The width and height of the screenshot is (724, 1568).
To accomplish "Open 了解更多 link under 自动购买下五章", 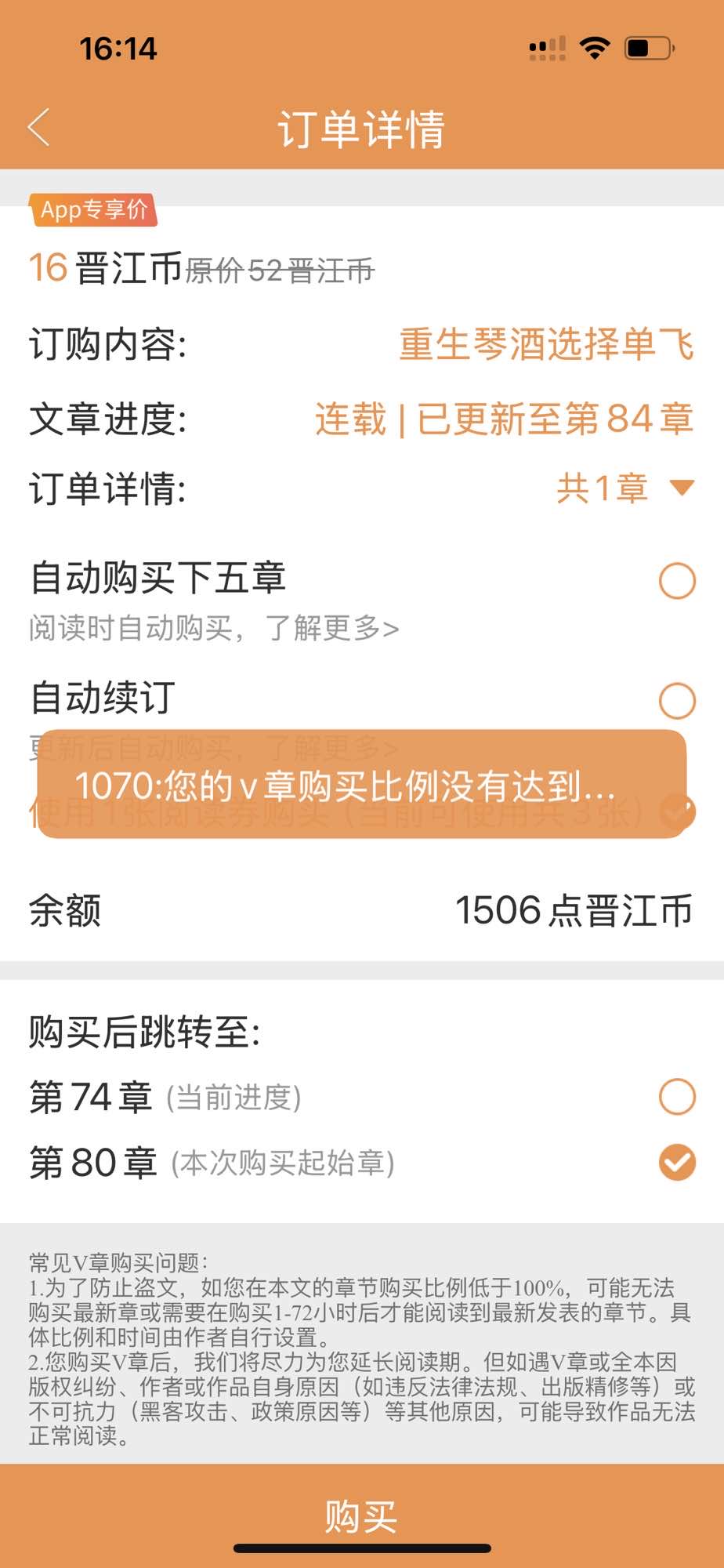I will (x=332, y=628).
